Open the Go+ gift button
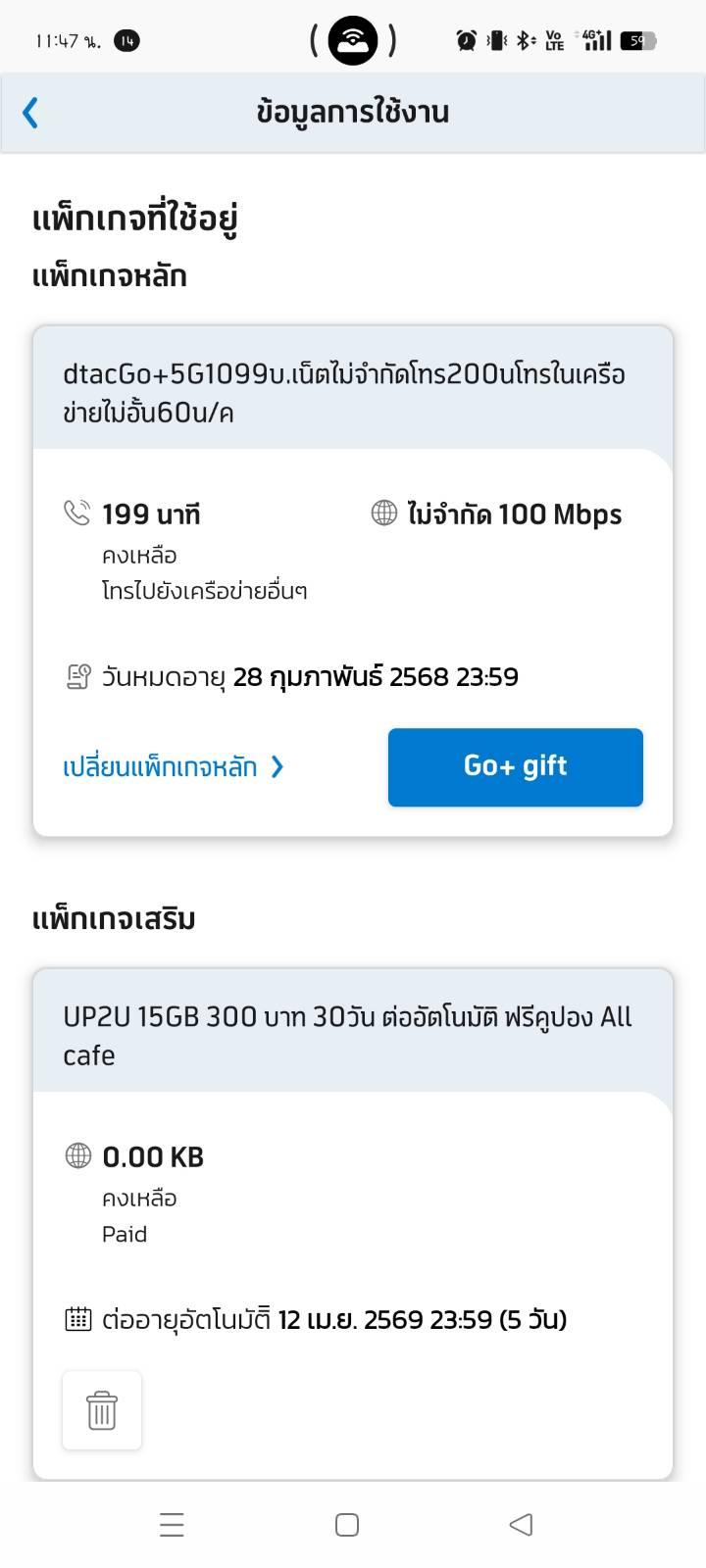 515,766
